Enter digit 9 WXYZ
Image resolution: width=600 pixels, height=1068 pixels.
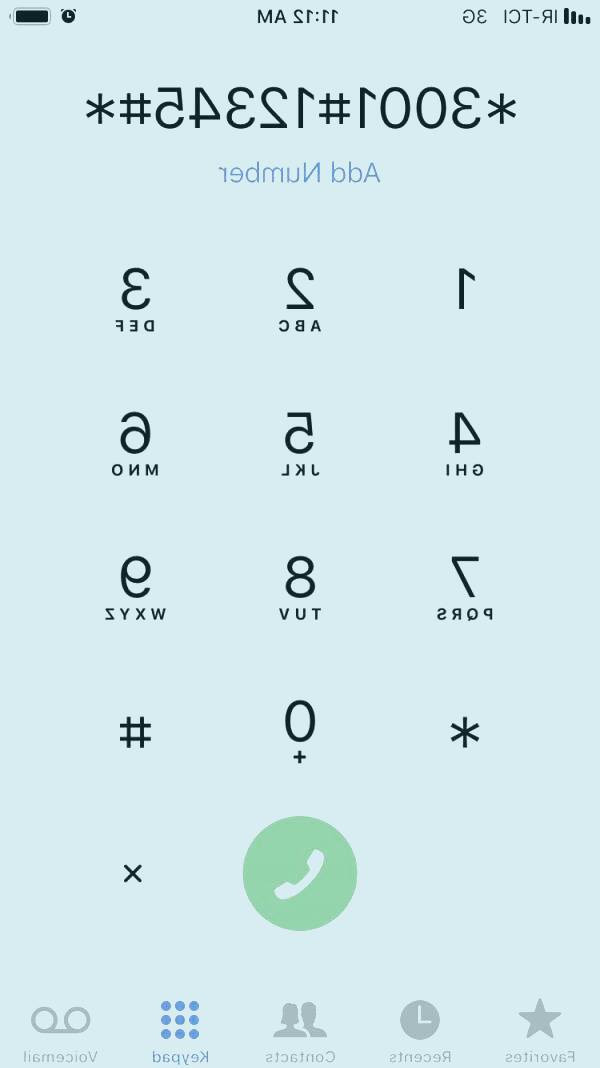click(x=136, y=587)
